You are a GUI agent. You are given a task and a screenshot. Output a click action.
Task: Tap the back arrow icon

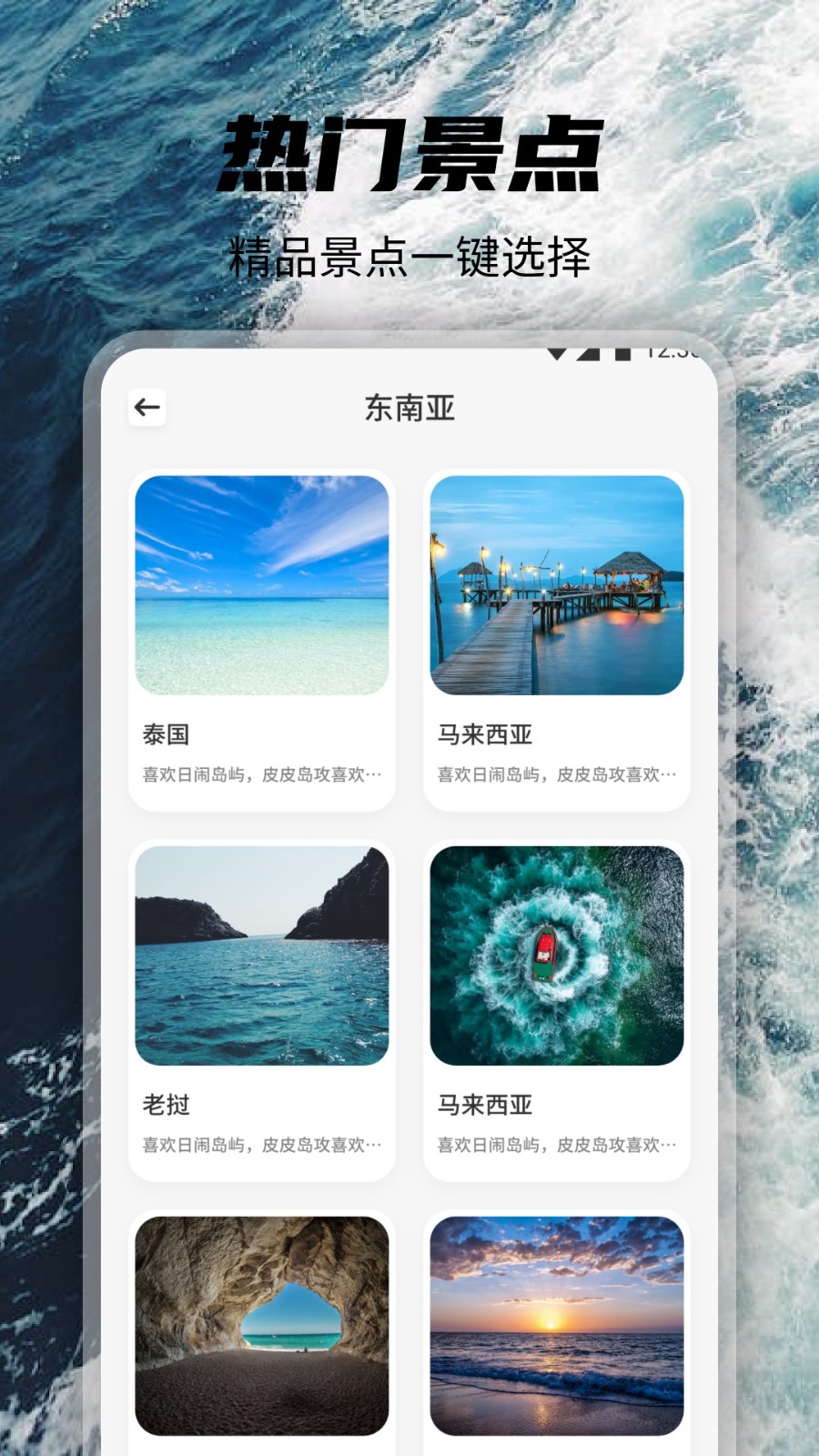(x=147, y=408)
